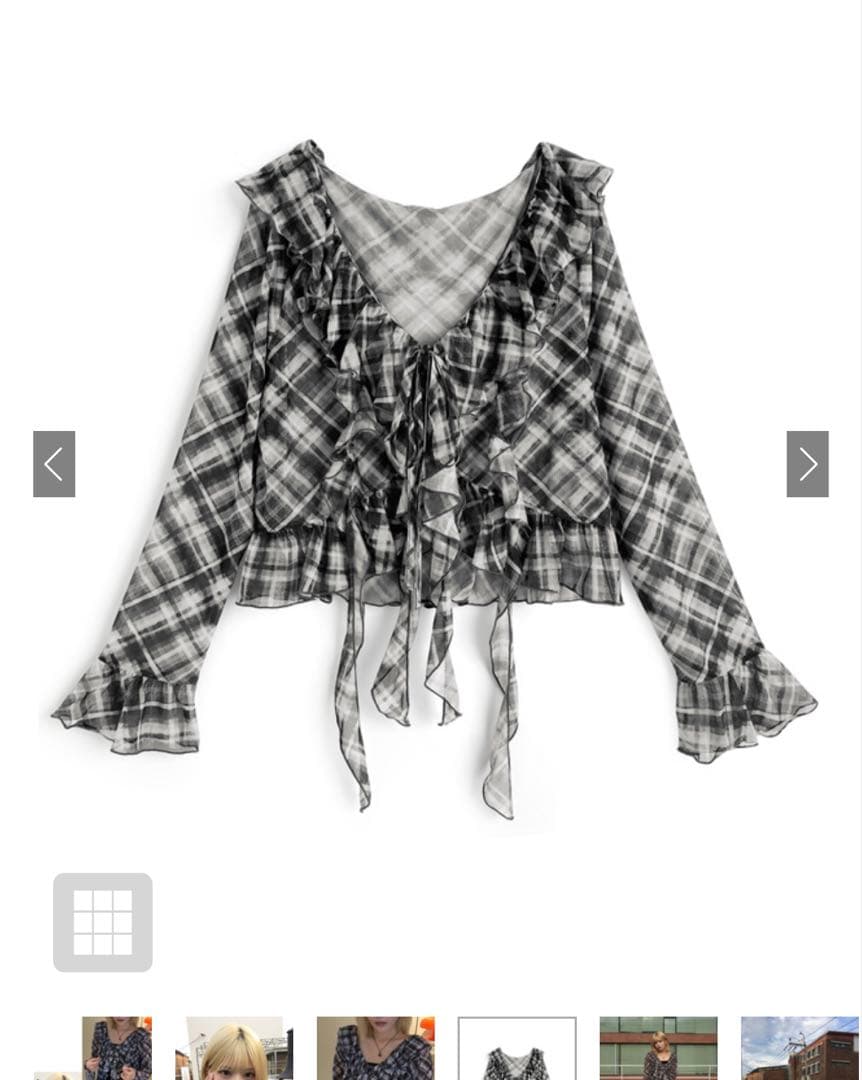Go to the previous product image
This screenshot has width=862, height=1080.
click(54, 464)
